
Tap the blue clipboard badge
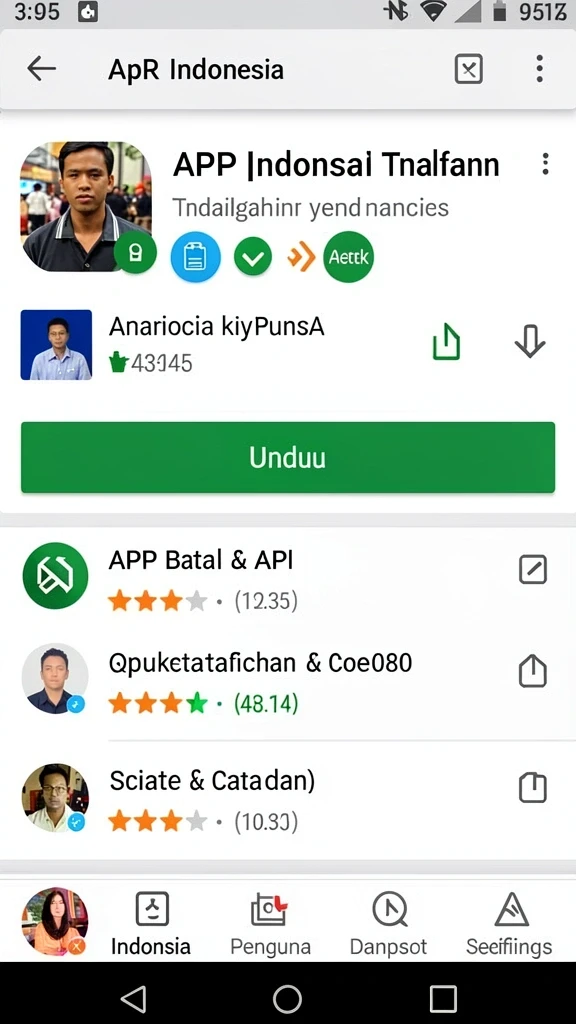click(195, 257)
